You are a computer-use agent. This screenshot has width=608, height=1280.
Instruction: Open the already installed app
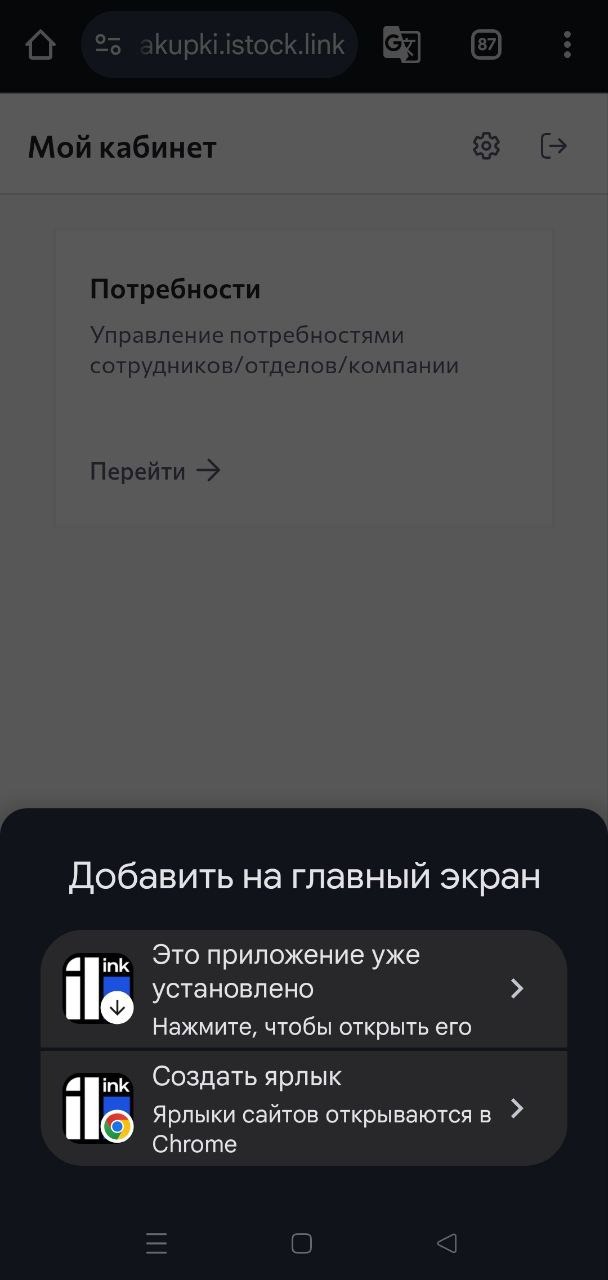click(304, 988)
